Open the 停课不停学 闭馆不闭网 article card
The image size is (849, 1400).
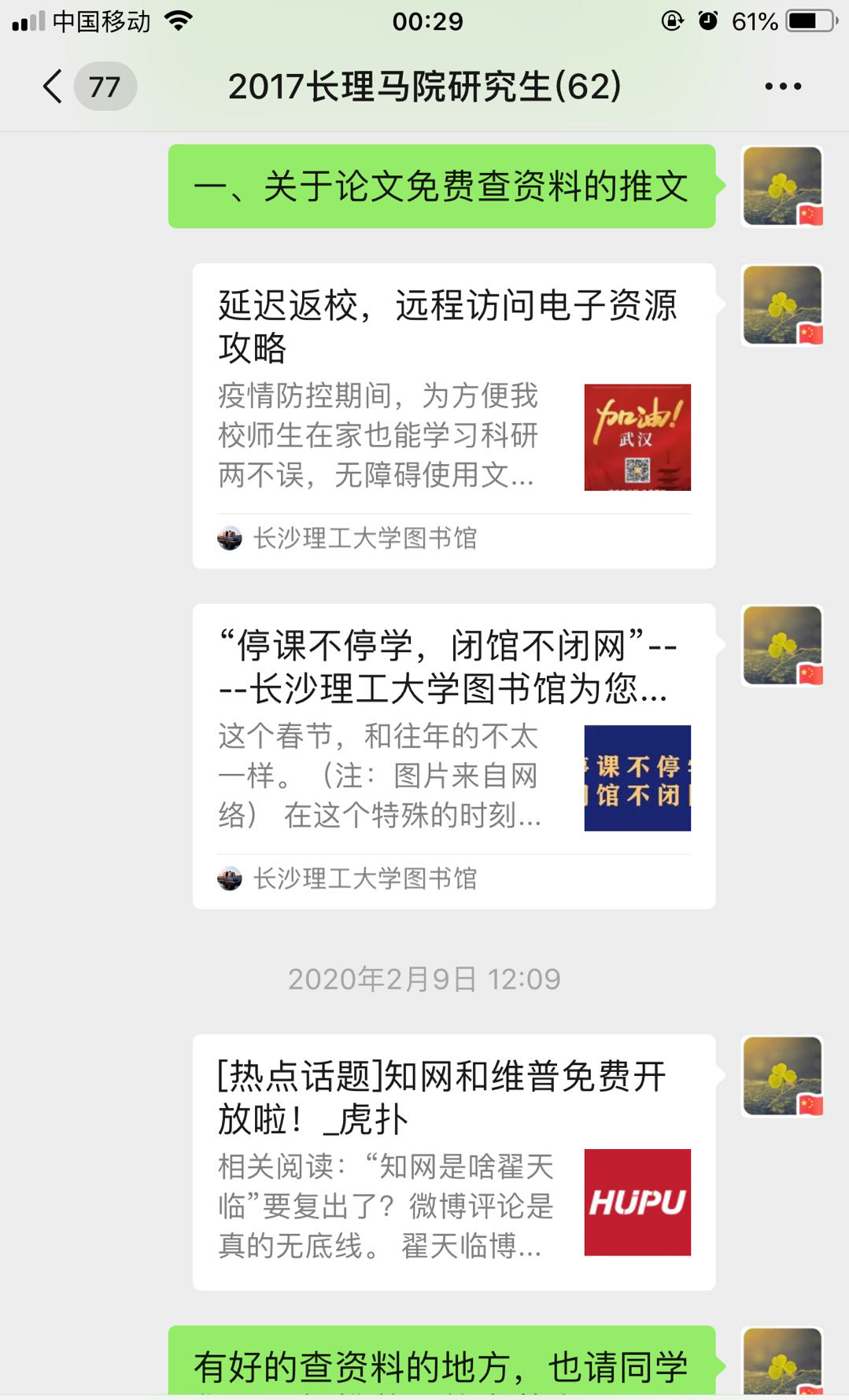[x=453, y=755]
